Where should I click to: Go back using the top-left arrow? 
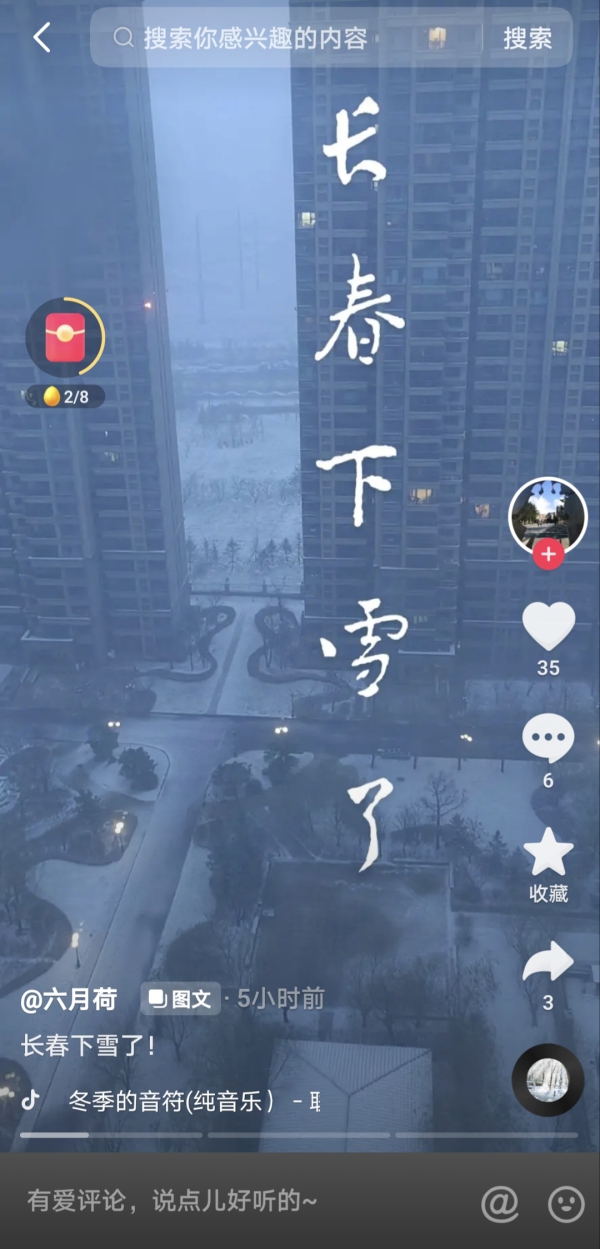(x=41, y=38)
